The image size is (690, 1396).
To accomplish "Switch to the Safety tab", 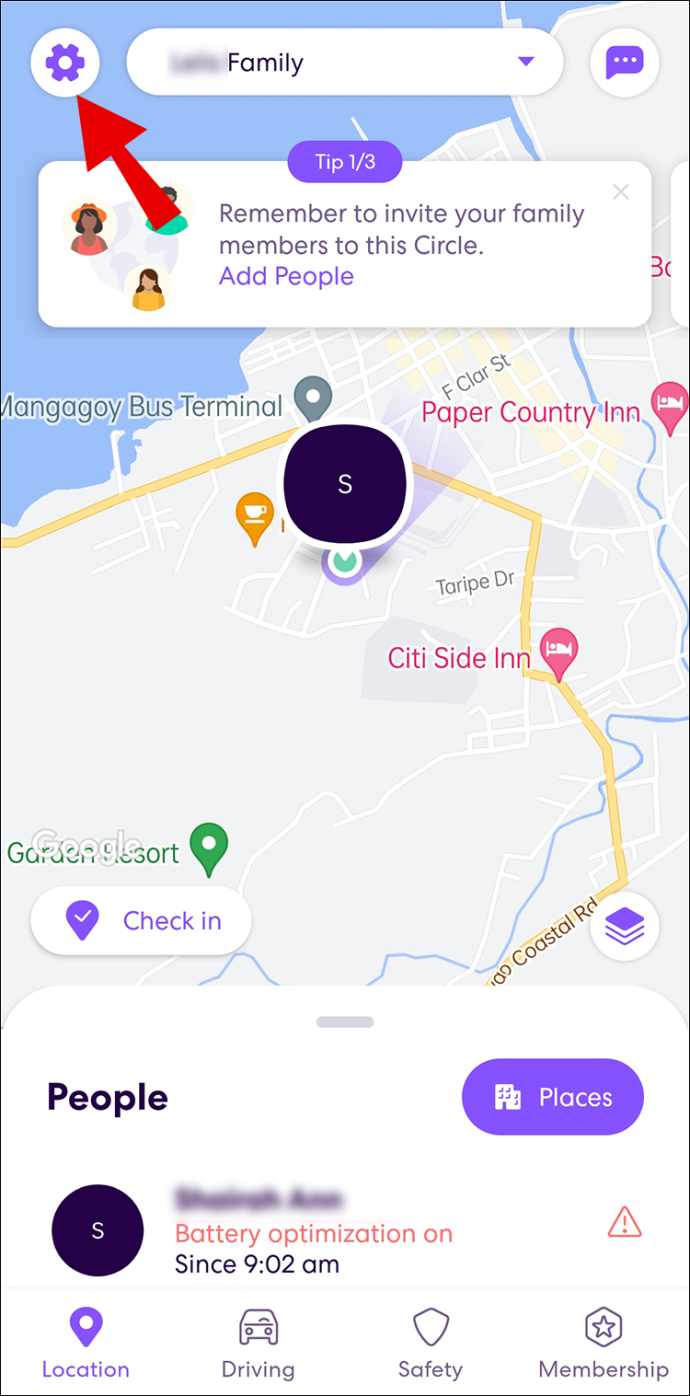I will click(430, 1345).
